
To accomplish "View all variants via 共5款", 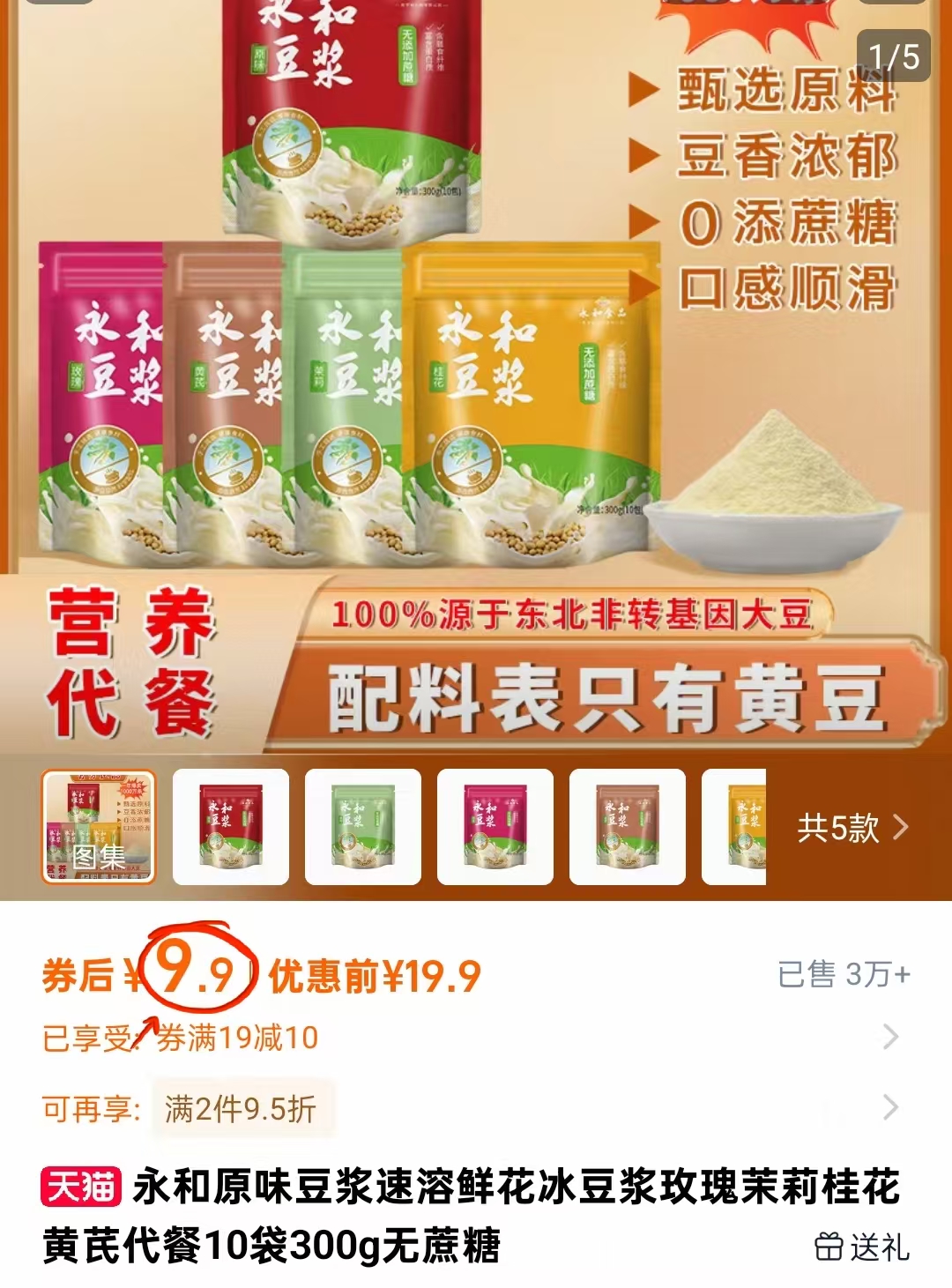I will tap(852, 828).
